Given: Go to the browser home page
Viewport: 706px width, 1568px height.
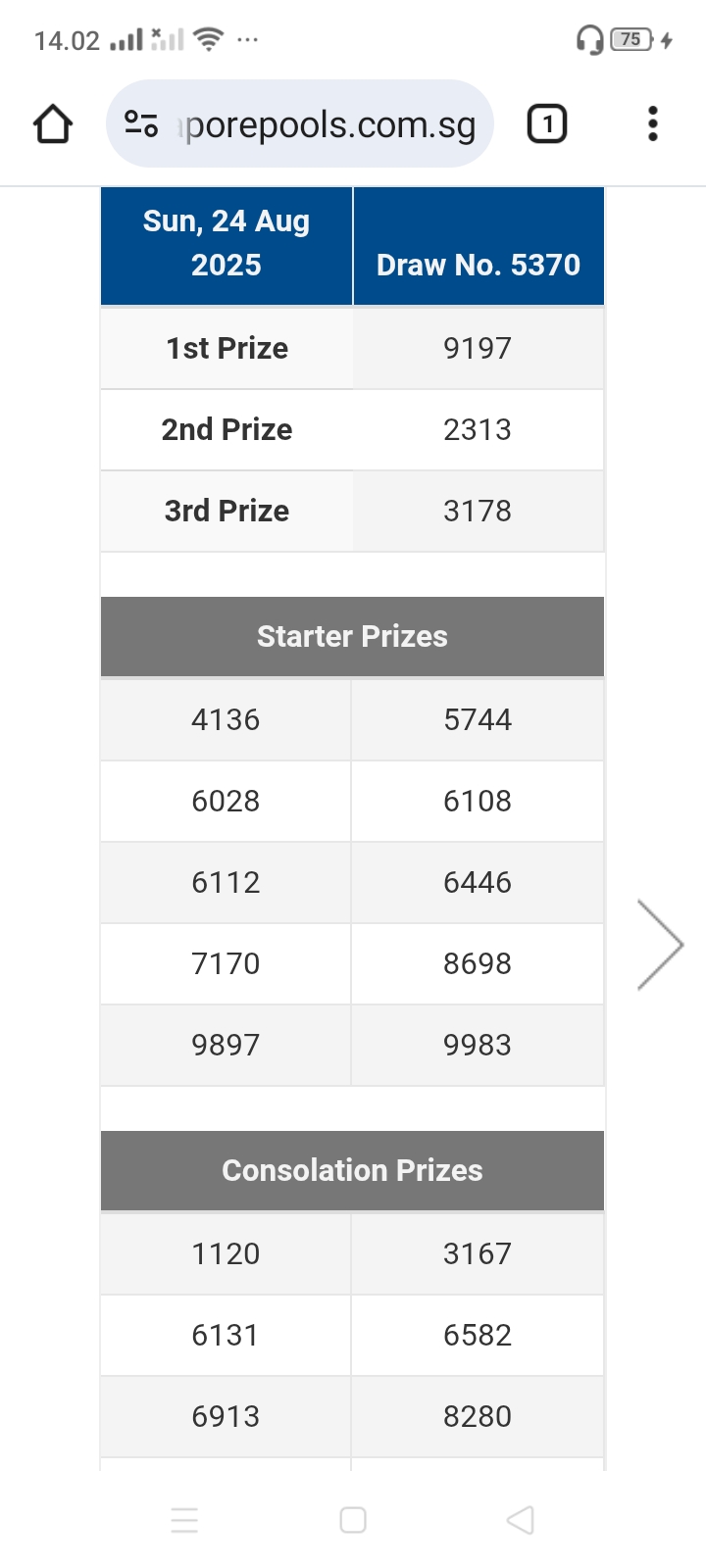Looking at the screenshot, I should [53, 124].
